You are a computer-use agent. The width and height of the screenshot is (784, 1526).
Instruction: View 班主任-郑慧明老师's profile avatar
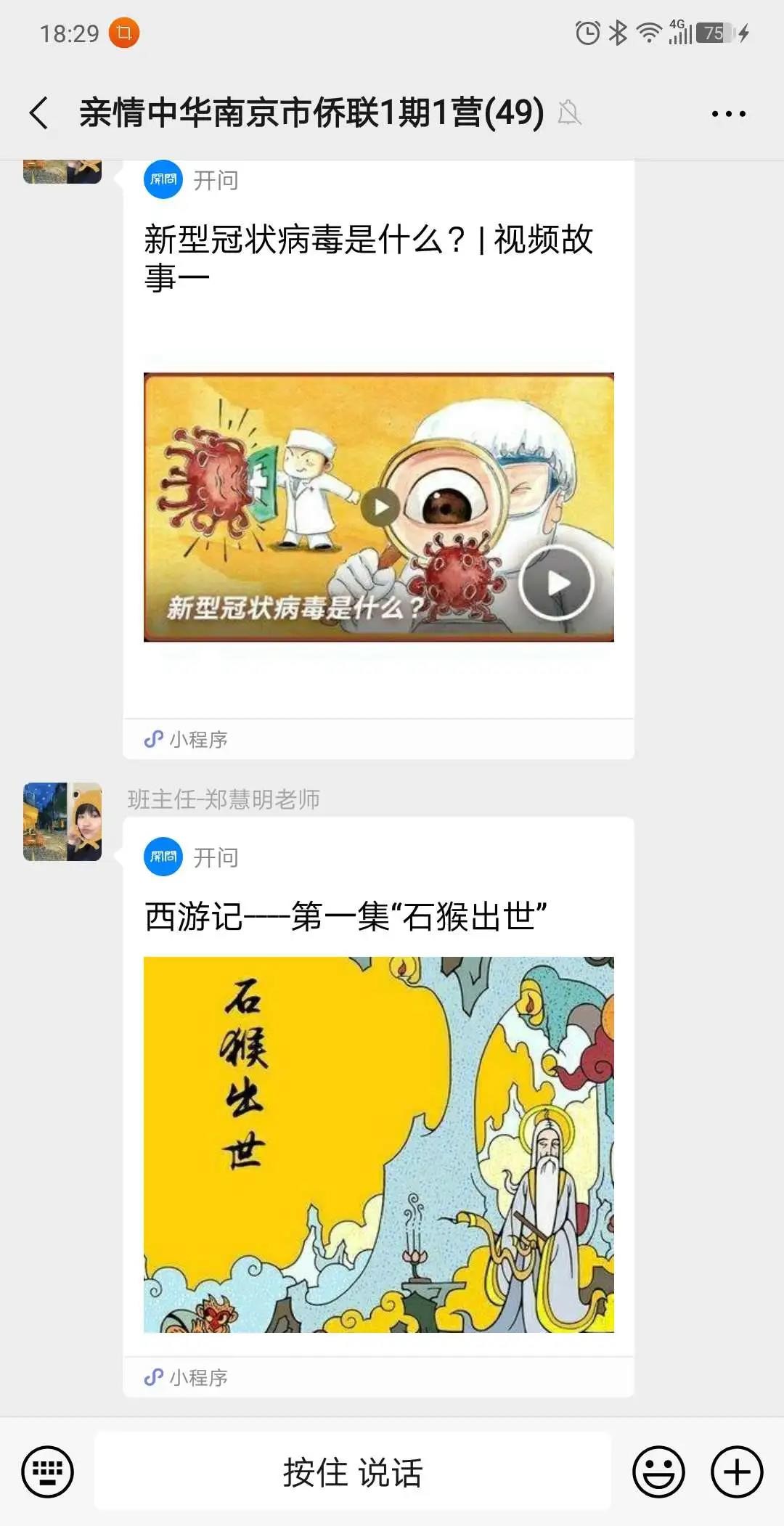coord(62,822)
